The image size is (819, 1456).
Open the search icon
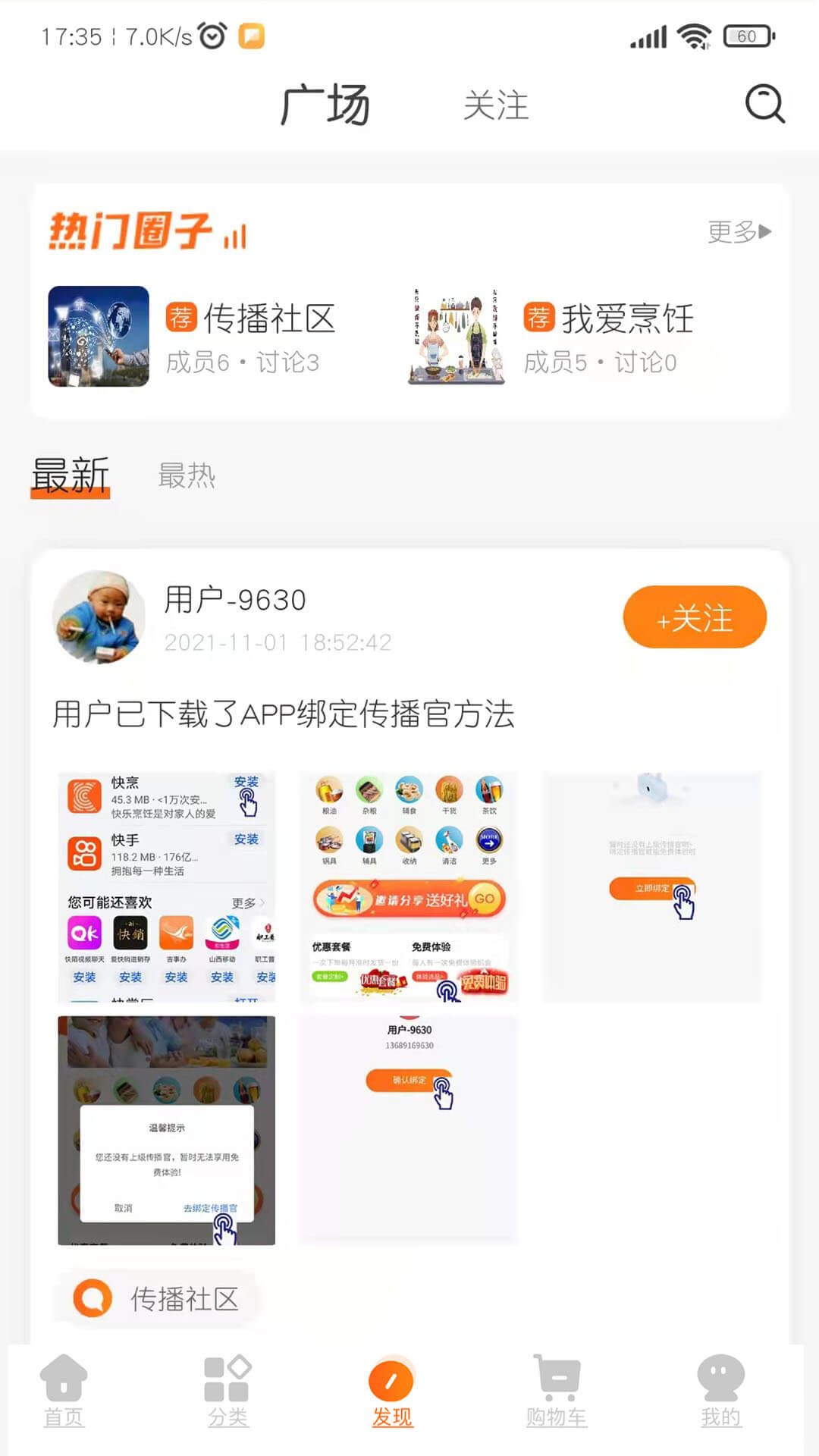(x=764, y=104)
